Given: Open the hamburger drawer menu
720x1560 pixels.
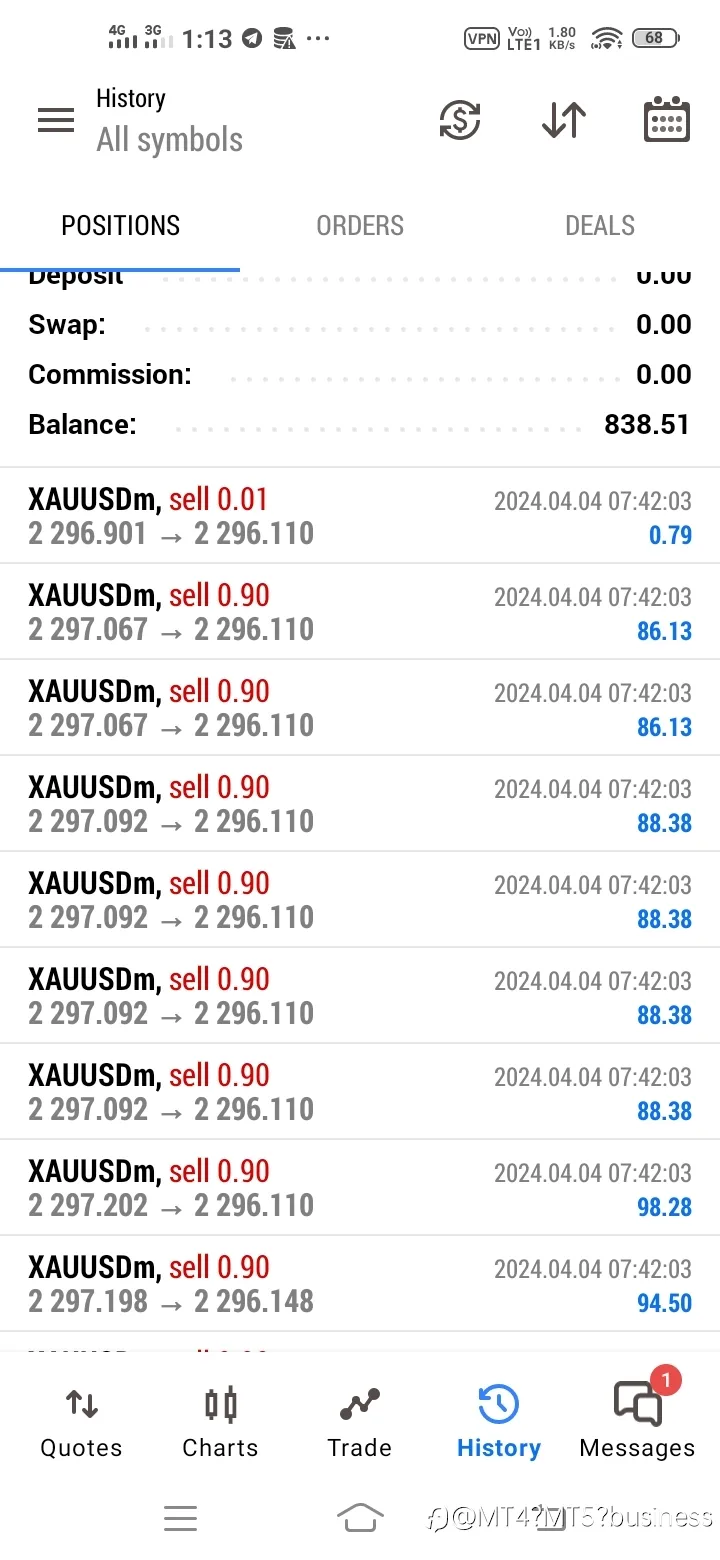Looking at the screenshot, I should pos(56,121).
